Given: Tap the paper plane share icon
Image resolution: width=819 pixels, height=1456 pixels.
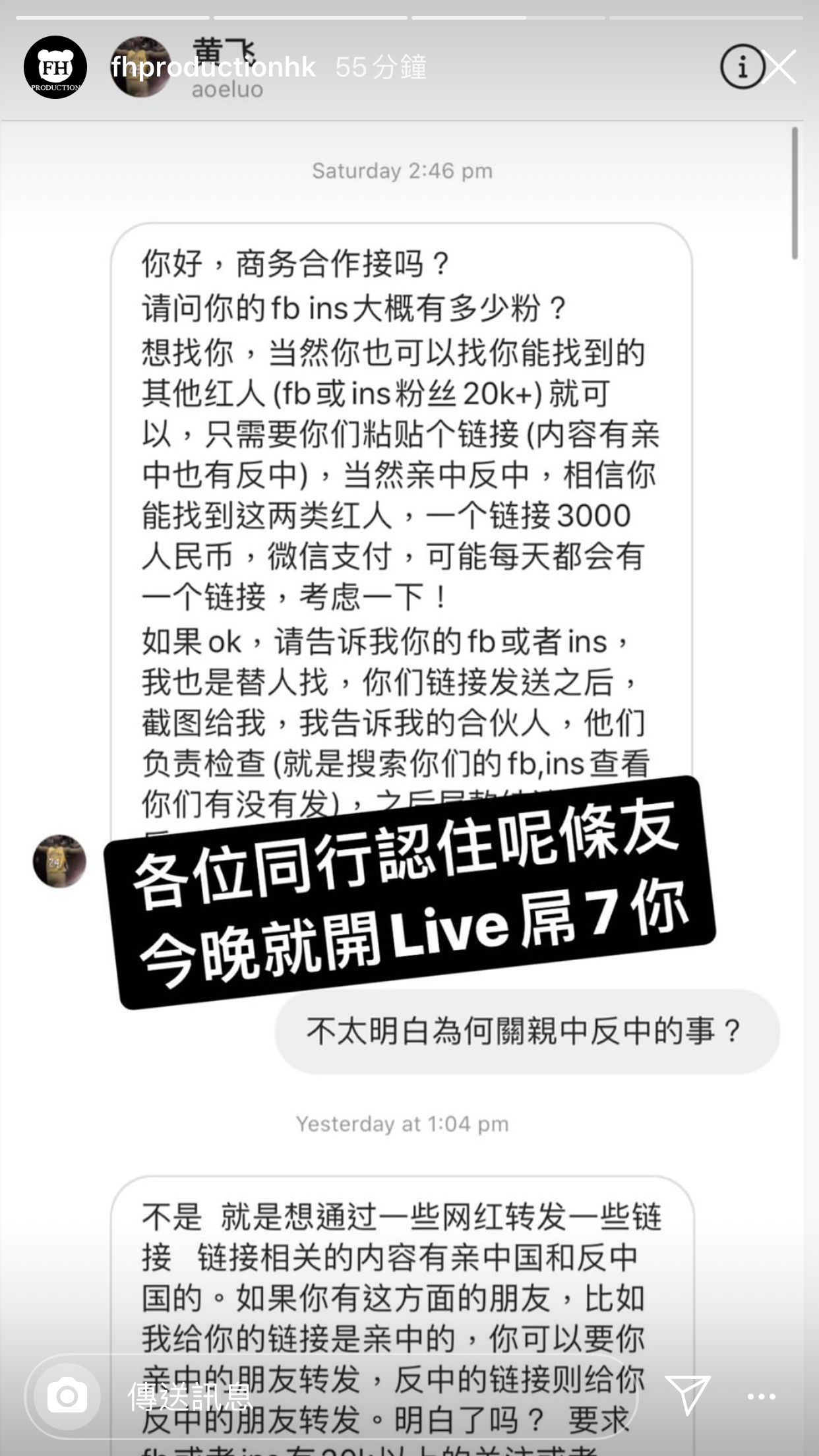Looking at the screenshot, I should click(x=688, y=1396).
